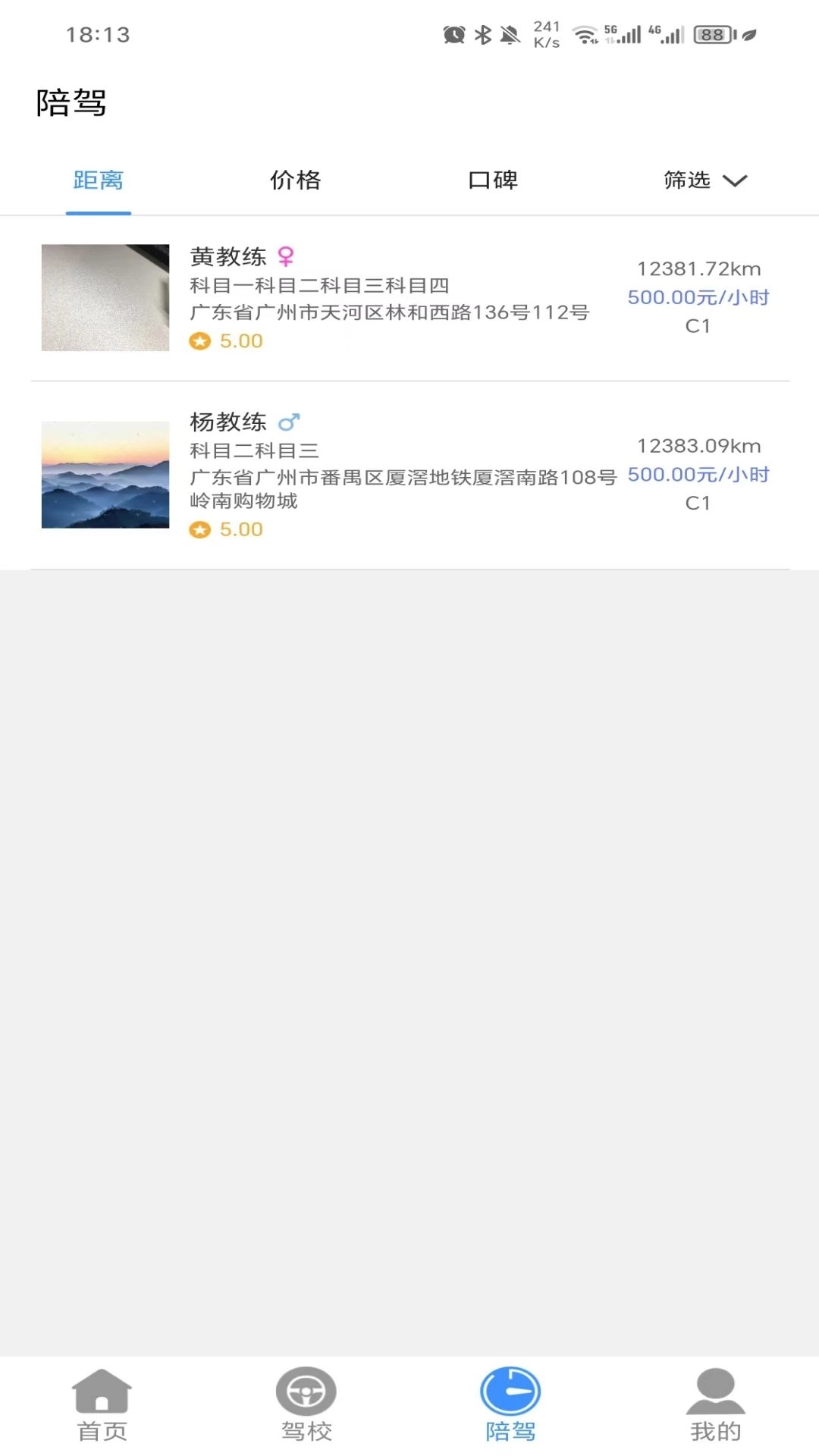The image size is (819, 1456).
Task: Switch to the 驾校 tab
Action: [306, 1405]
